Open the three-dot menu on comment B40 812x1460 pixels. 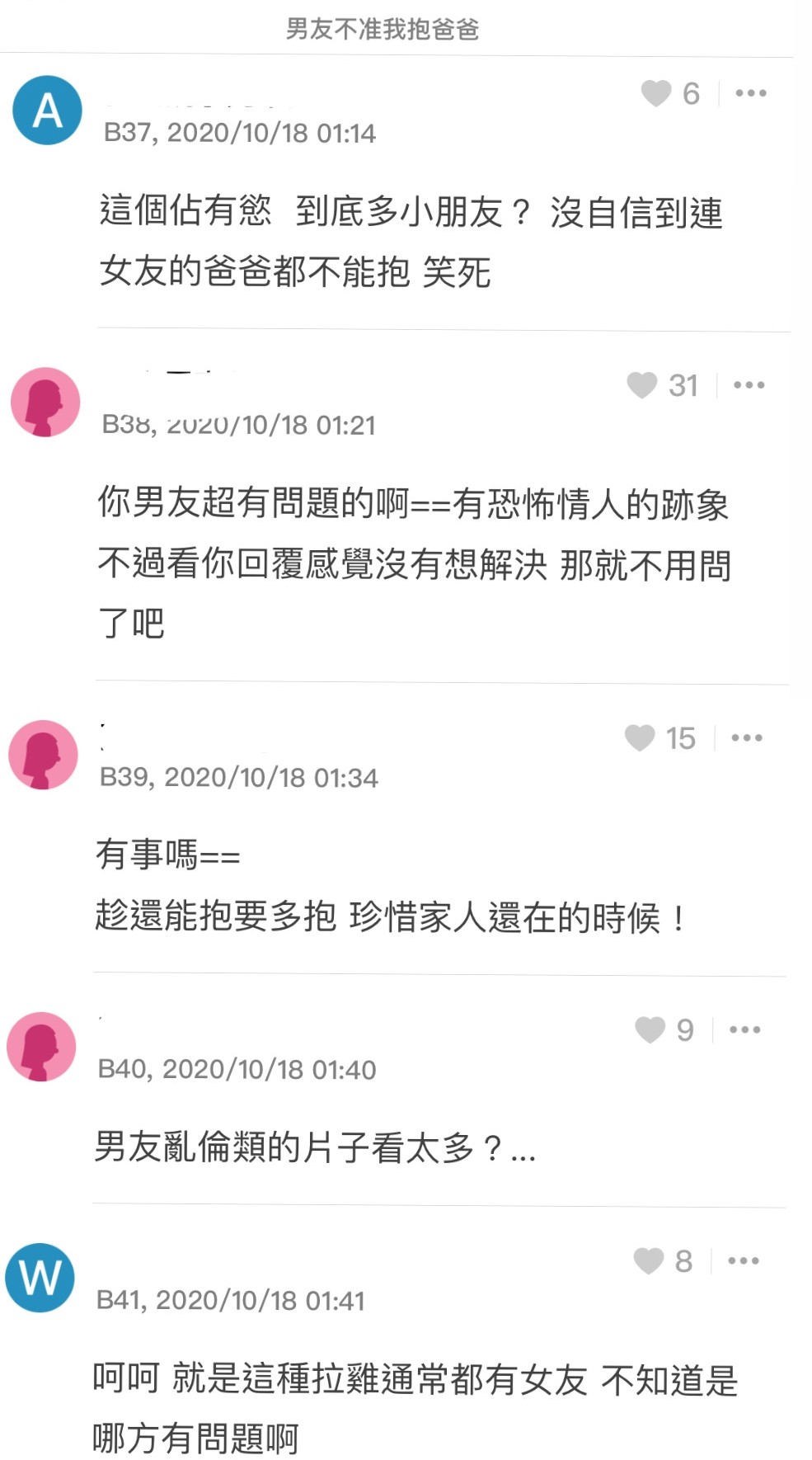point(746,1029)
